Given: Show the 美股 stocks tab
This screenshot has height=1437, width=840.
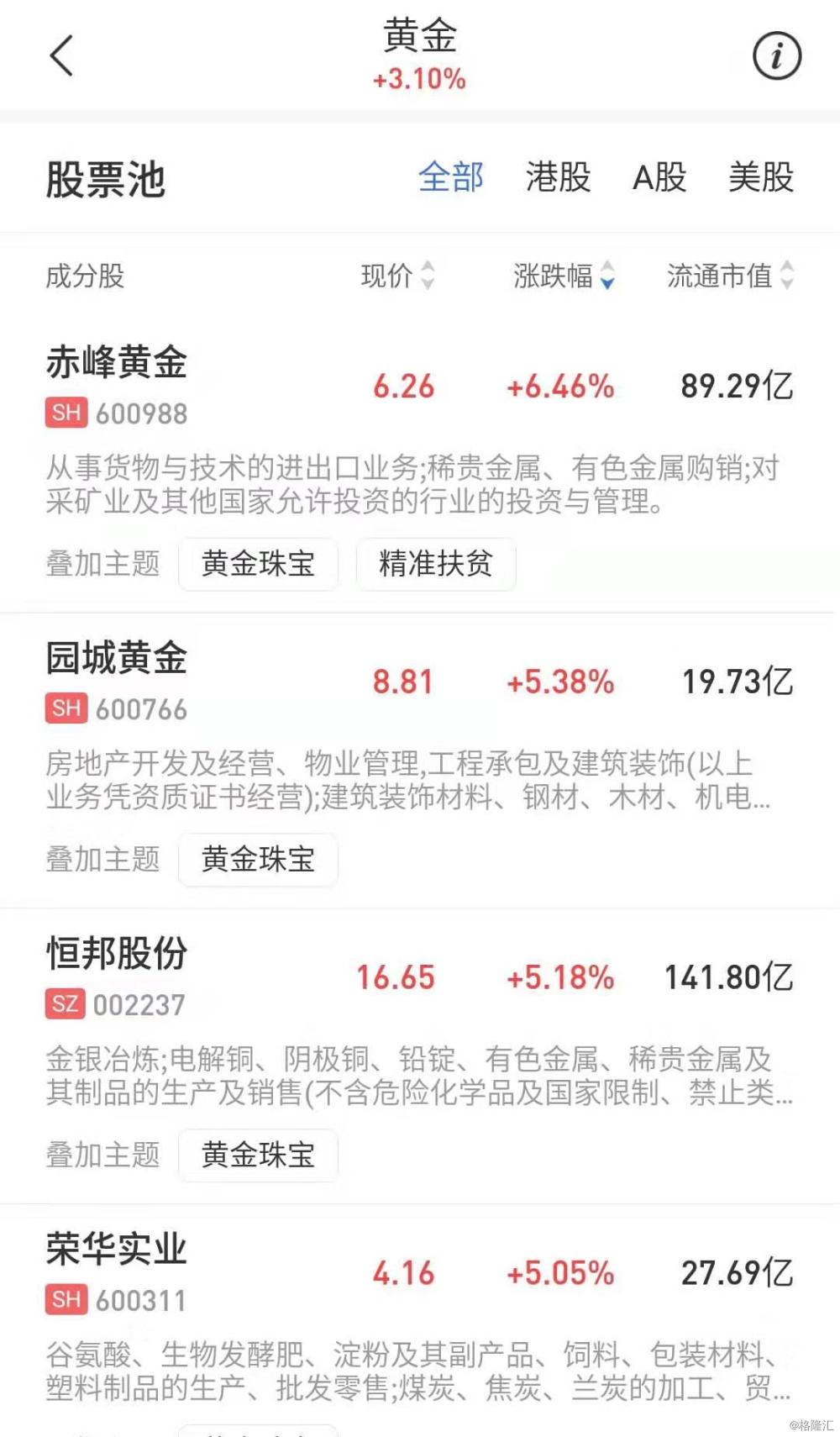Looking at the screenshot, I should 761,177.
